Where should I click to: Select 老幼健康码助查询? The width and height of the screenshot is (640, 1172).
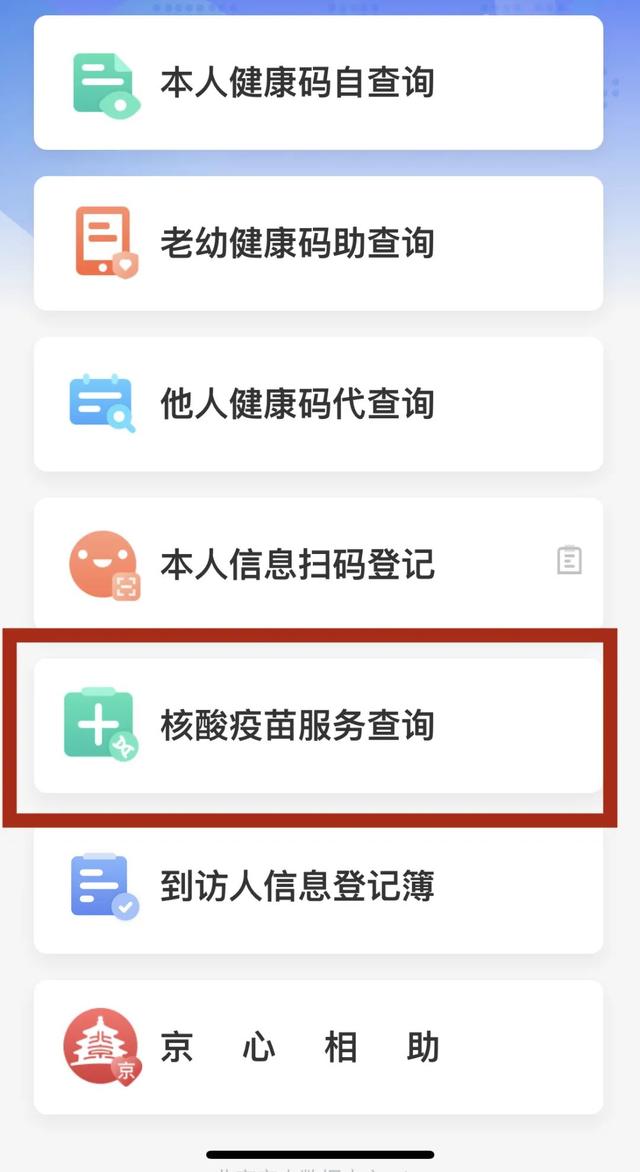(318, 243)
